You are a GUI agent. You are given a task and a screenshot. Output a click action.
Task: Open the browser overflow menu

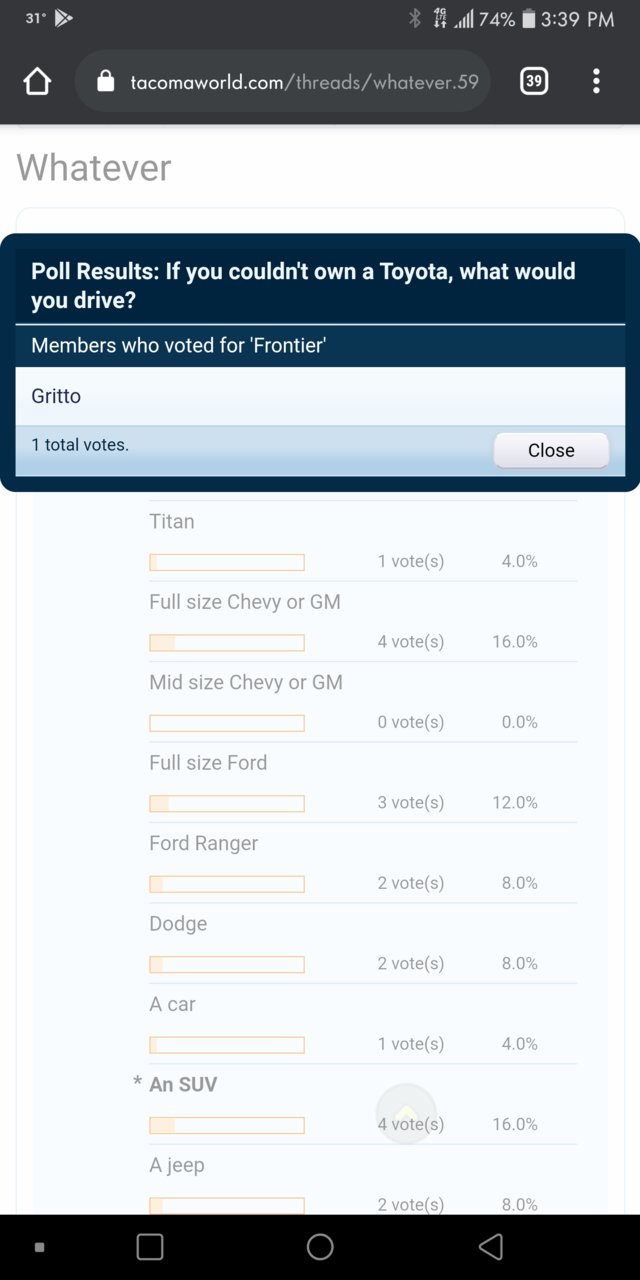pos(596,81)
